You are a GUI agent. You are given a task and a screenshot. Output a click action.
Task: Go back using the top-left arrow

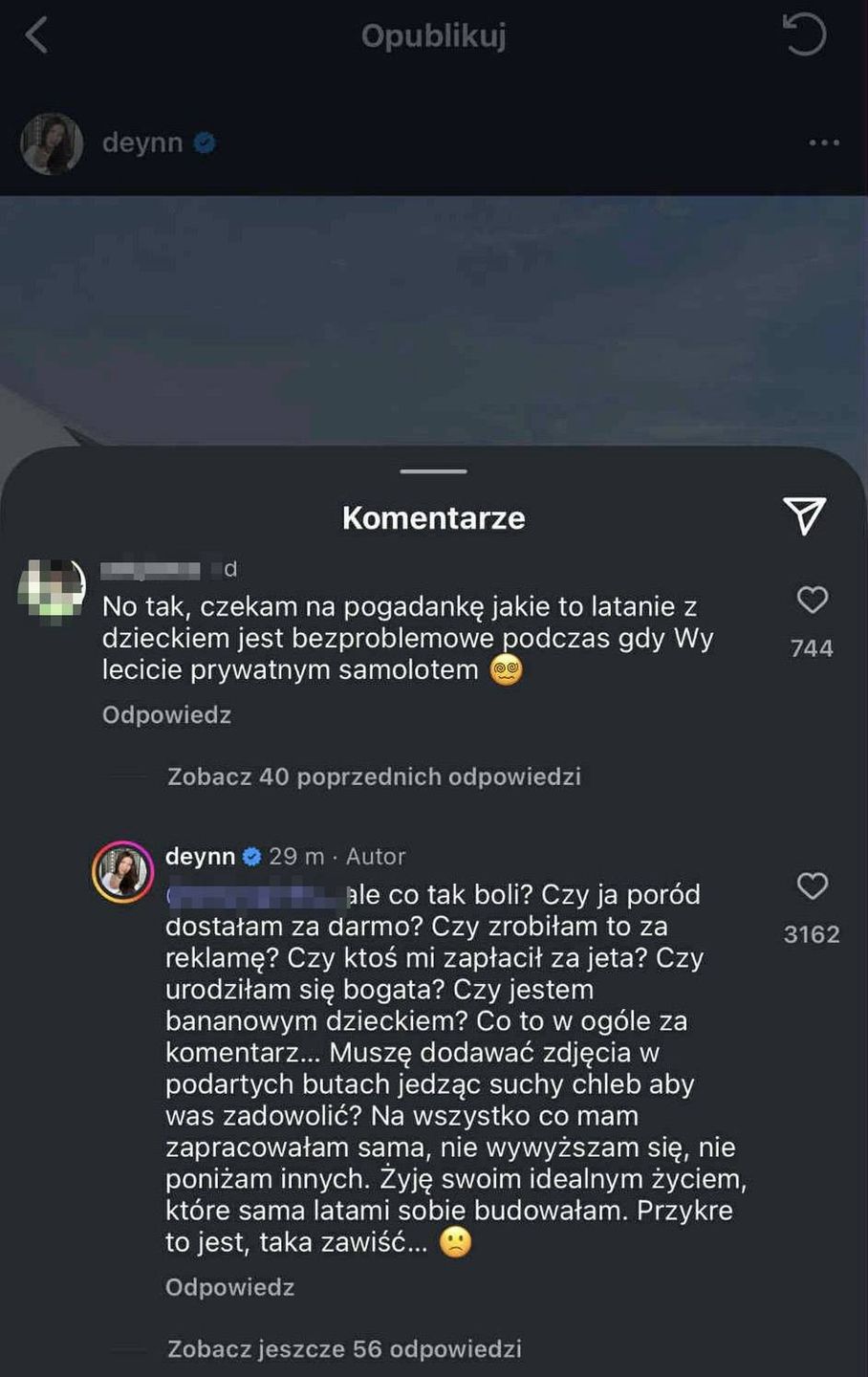click(x=36, y=36)
